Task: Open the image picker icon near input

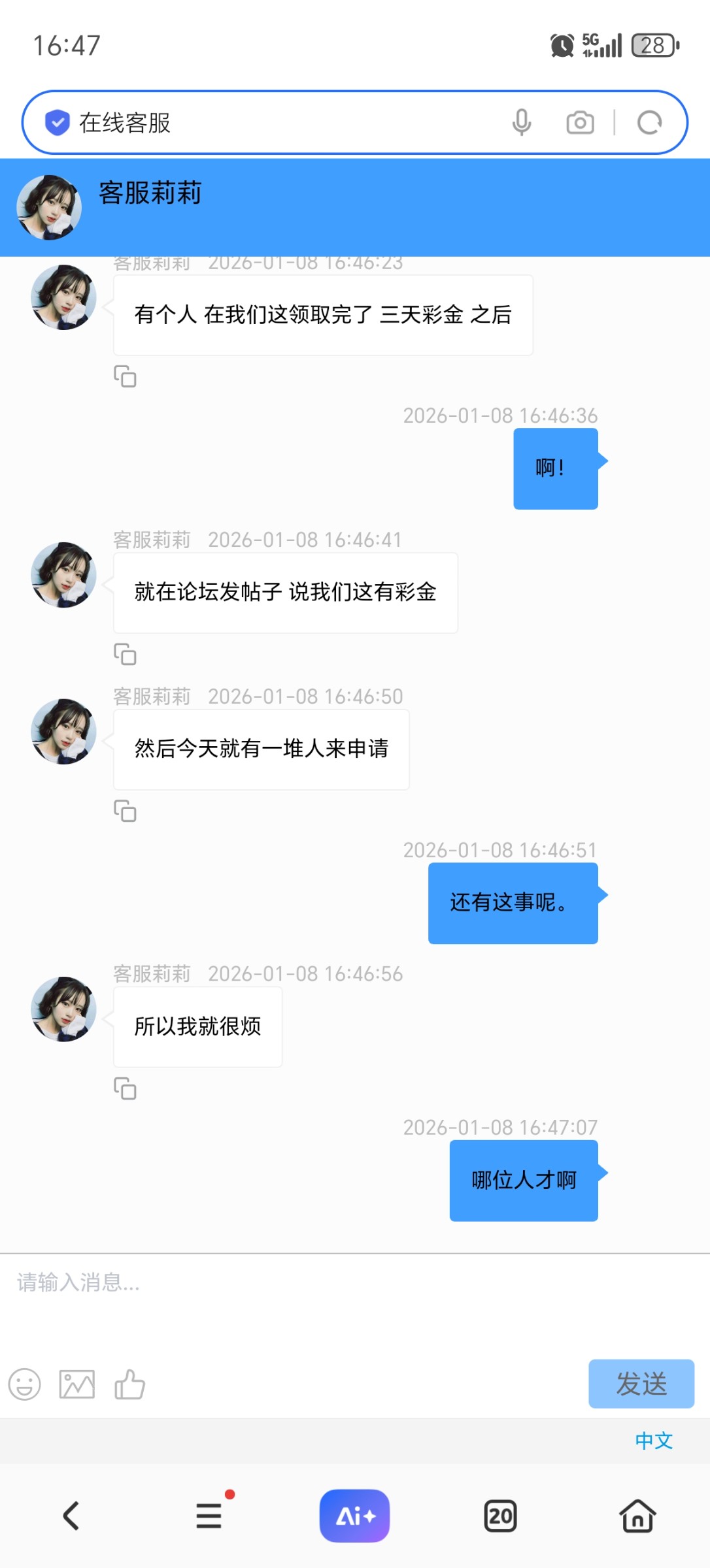Action: 78,1383
